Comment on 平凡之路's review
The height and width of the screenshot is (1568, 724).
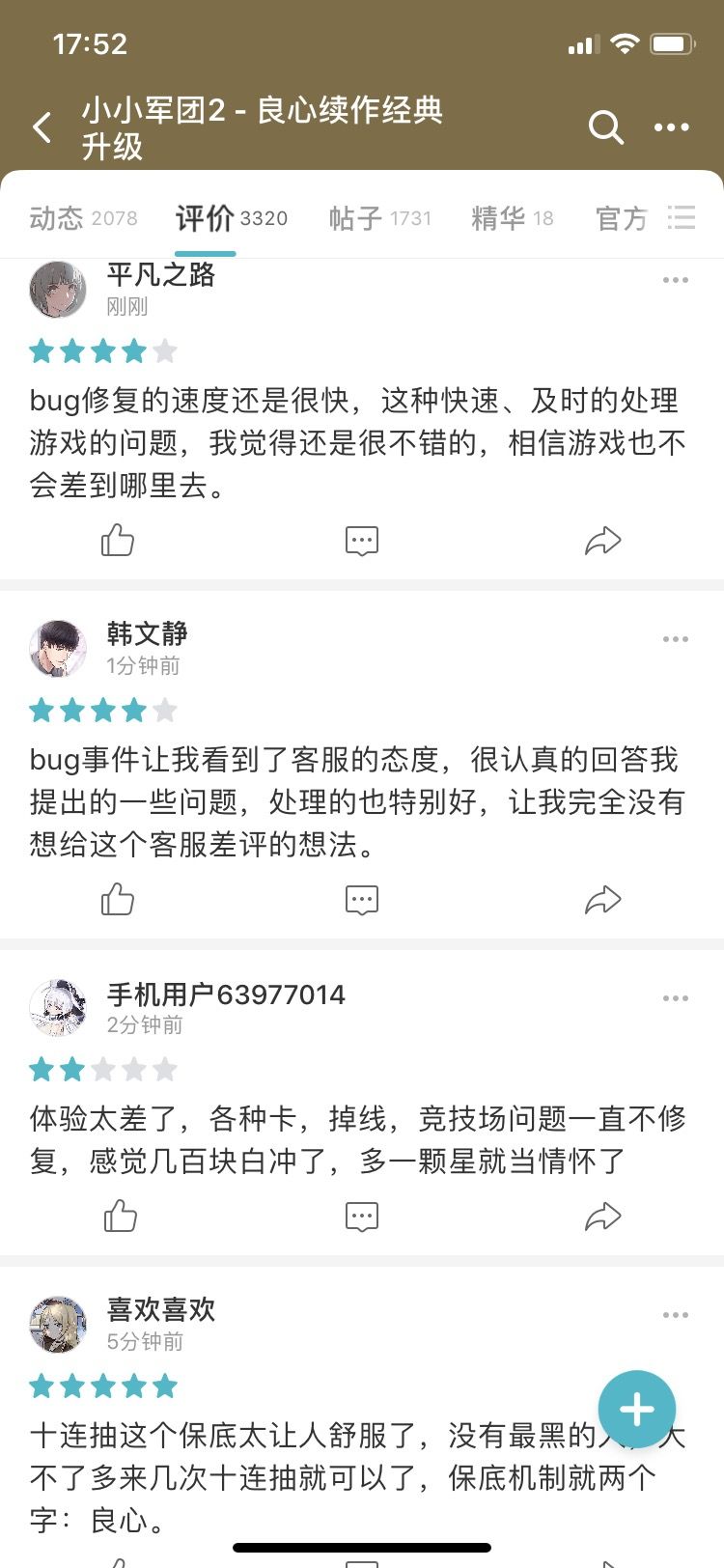click(x=362, y=541)
